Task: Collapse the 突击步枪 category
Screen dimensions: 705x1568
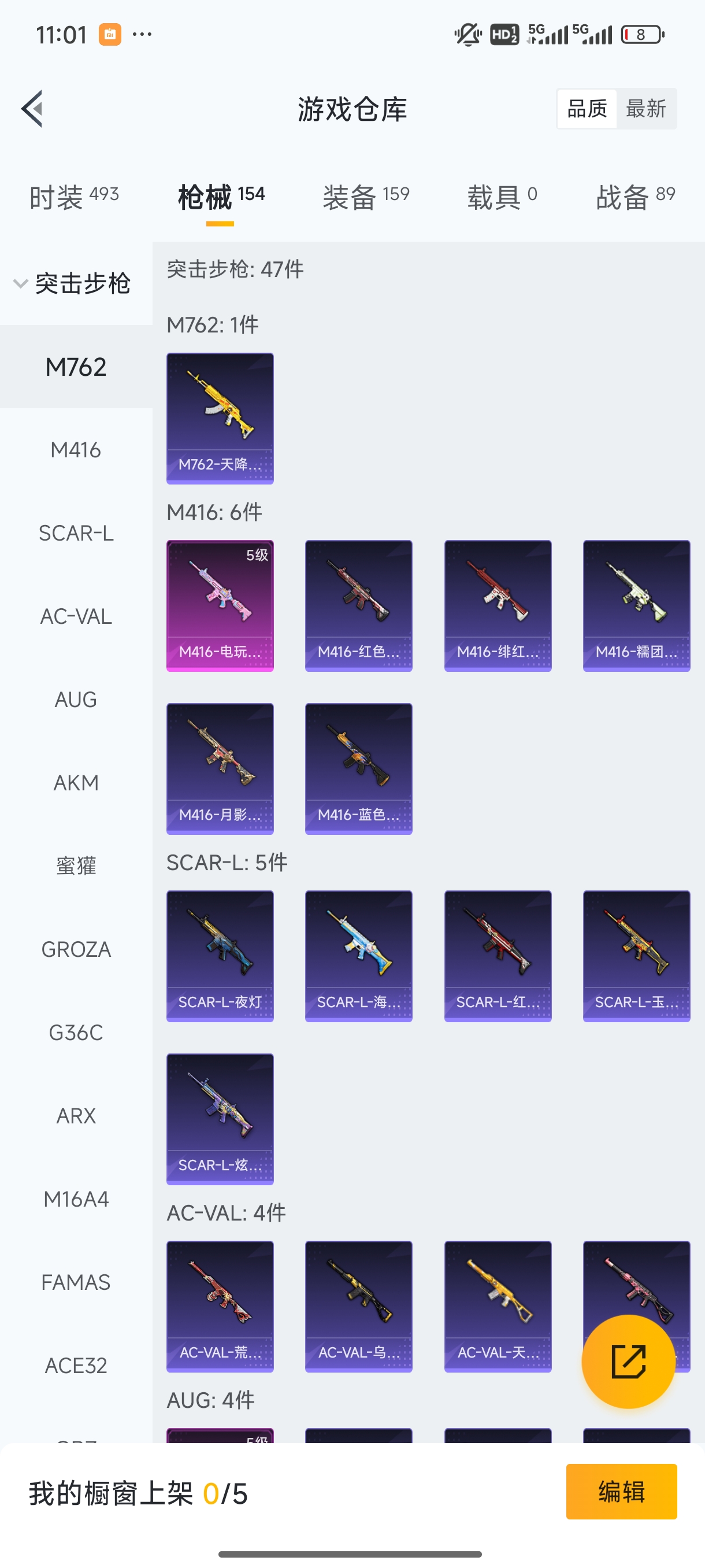Action: [72, 284]
